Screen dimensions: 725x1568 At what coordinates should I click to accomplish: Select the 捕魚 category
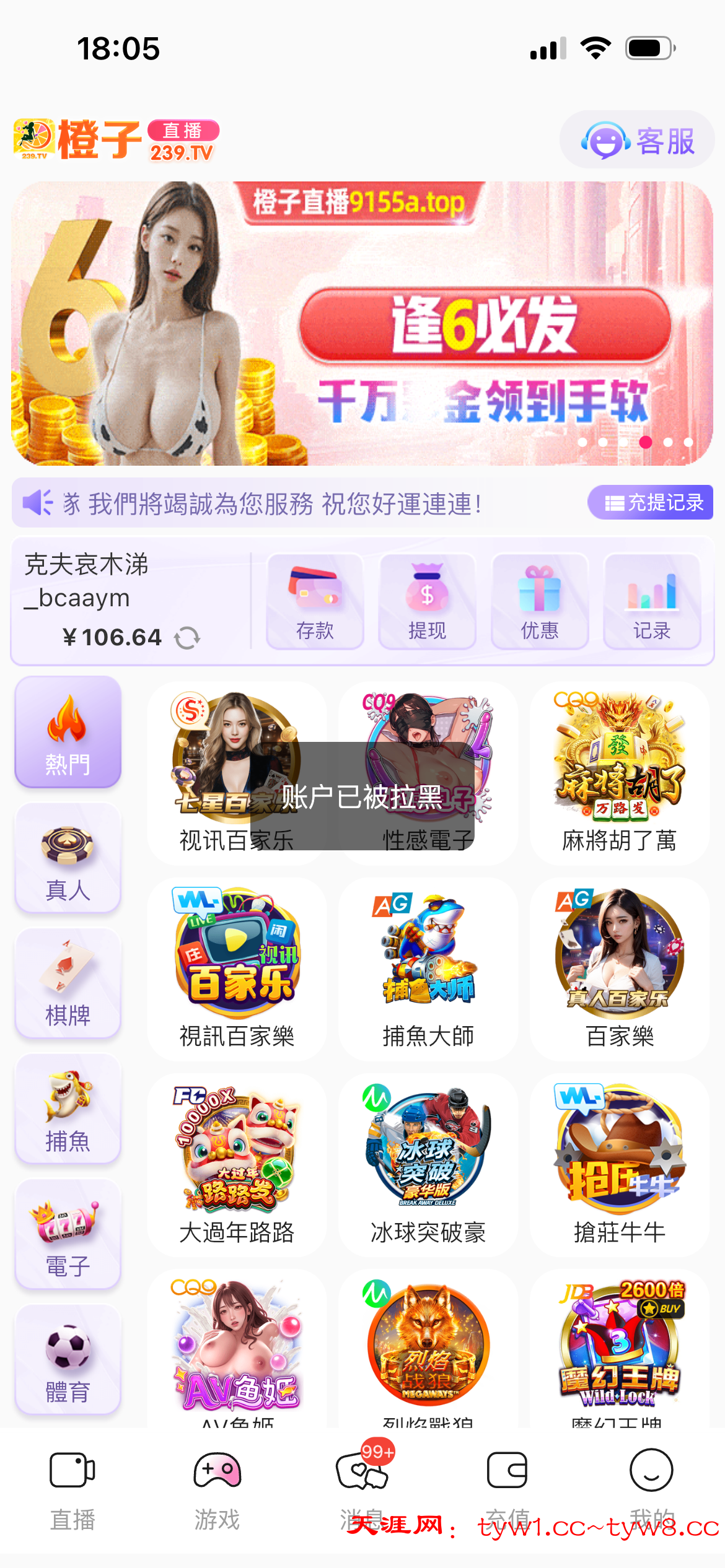68,1109
